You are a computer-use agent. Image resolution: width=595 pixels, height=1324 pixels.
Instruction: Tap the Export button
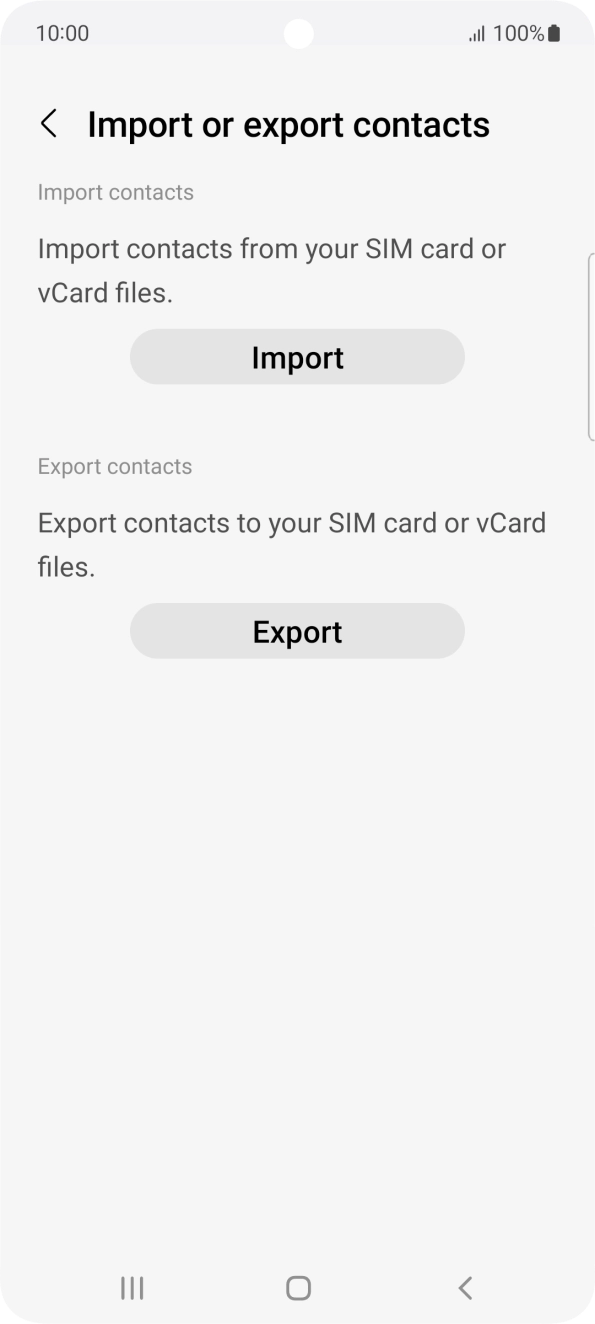(x=297, y=631)
